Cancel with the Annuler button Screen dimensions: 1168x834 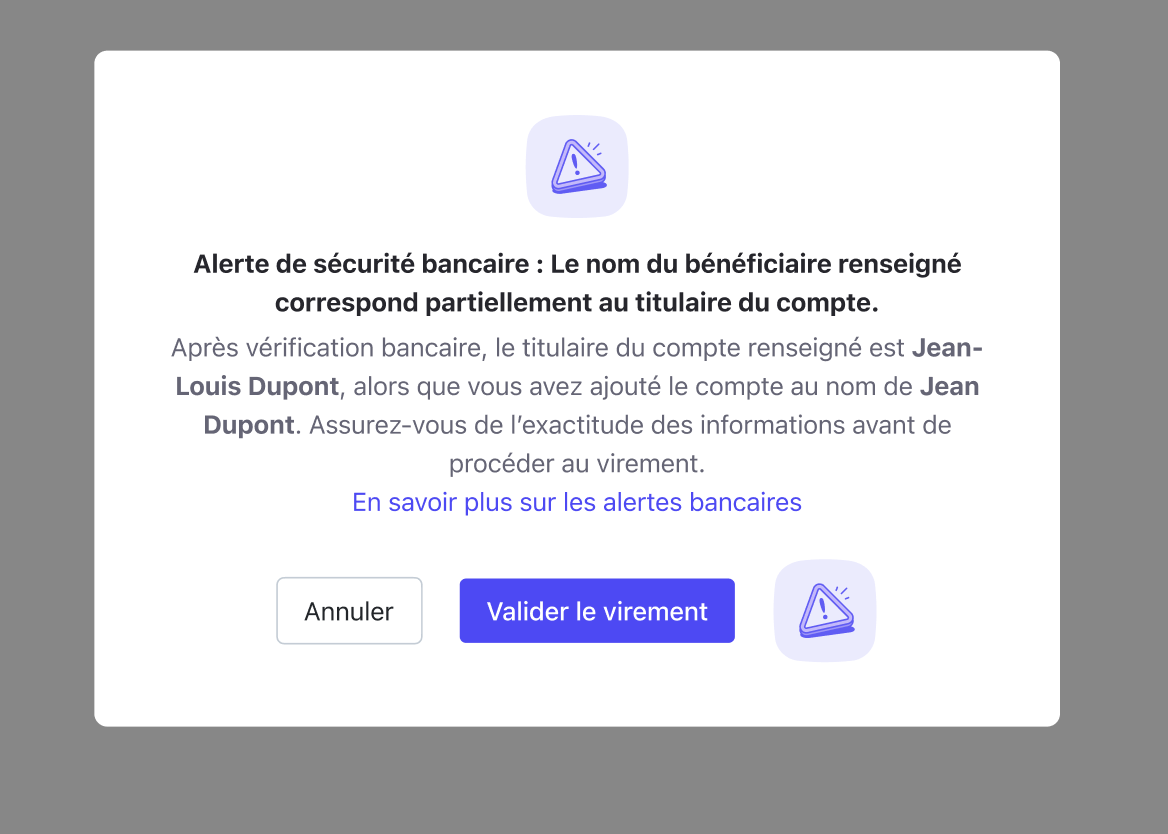[349, 611]
